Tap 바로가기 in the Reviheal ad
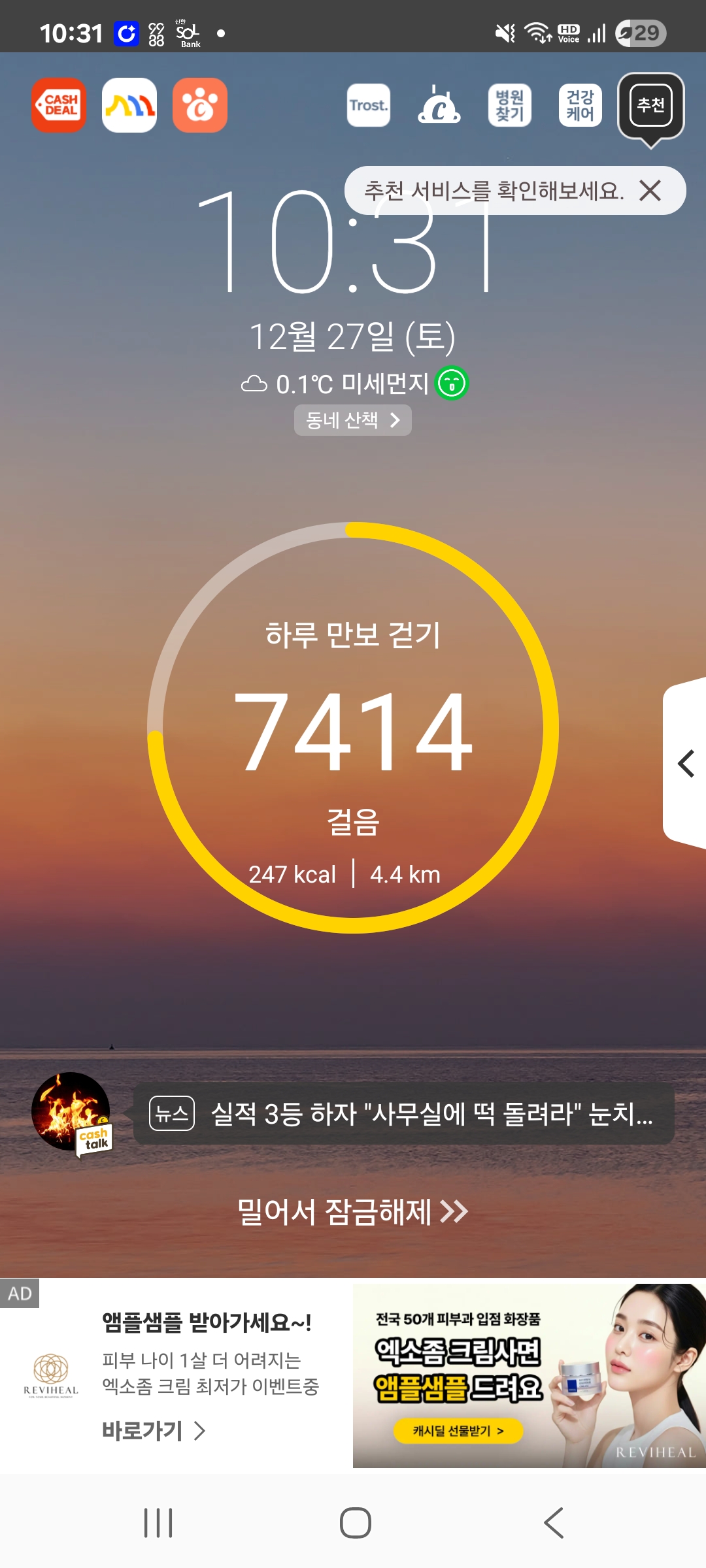Image resolution: width=706 pixels, height=1568 pixels. point(154,1431)
